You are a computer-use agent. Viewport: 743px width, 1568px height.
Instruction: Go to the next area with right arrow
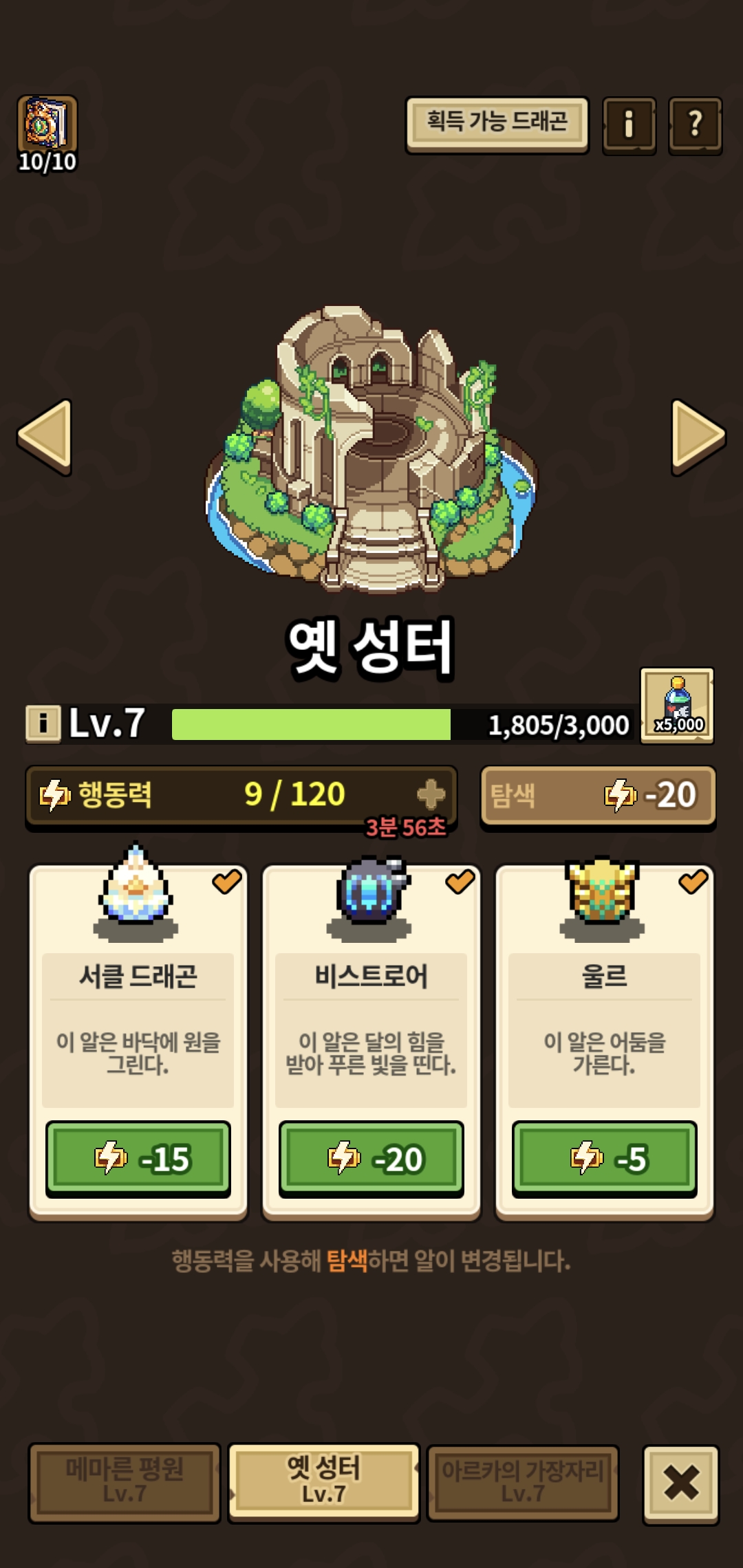pos(698,436)
